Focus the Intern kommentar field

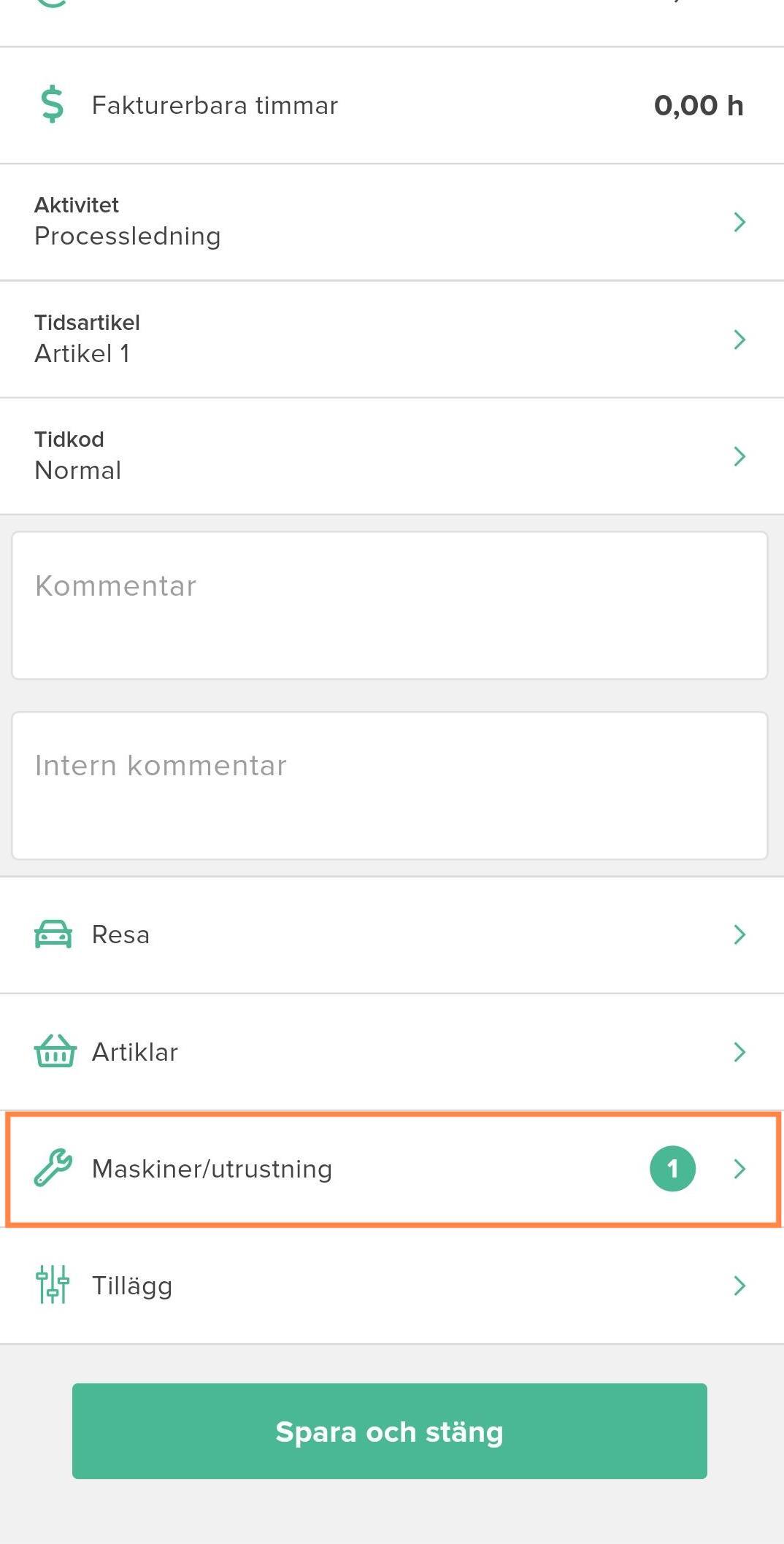pyautogui.click(x=390, y=786)
